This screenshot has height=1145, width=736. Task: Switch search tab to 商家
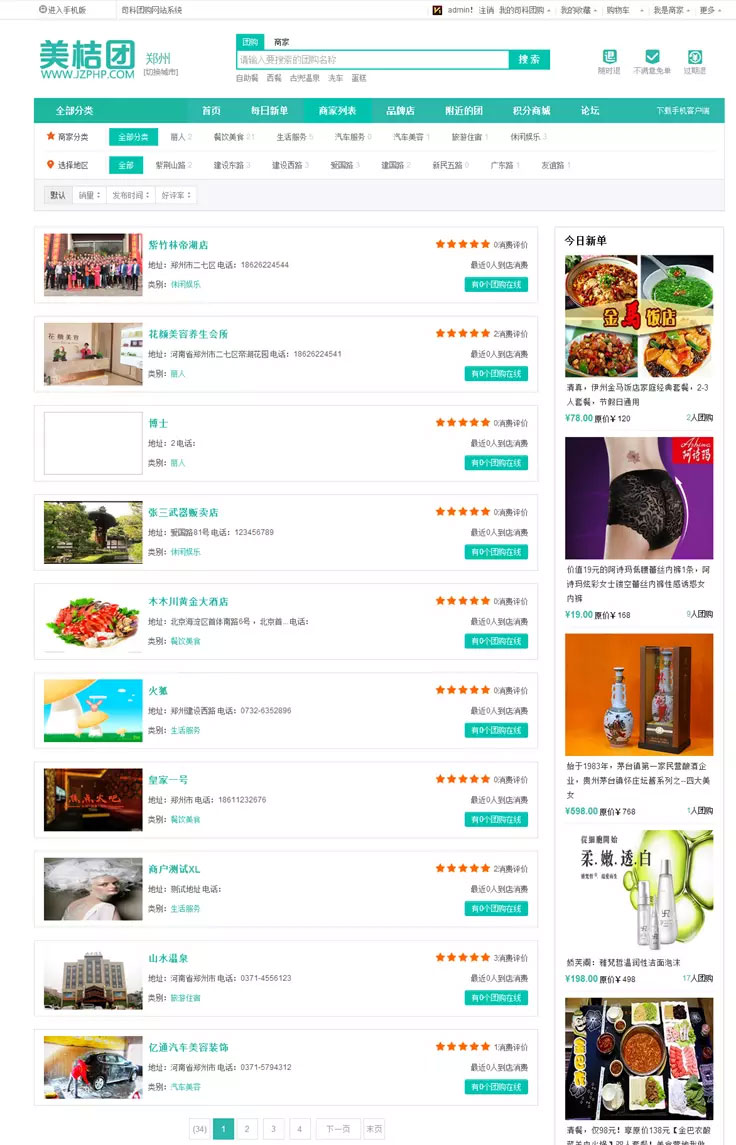coord(282,42)
